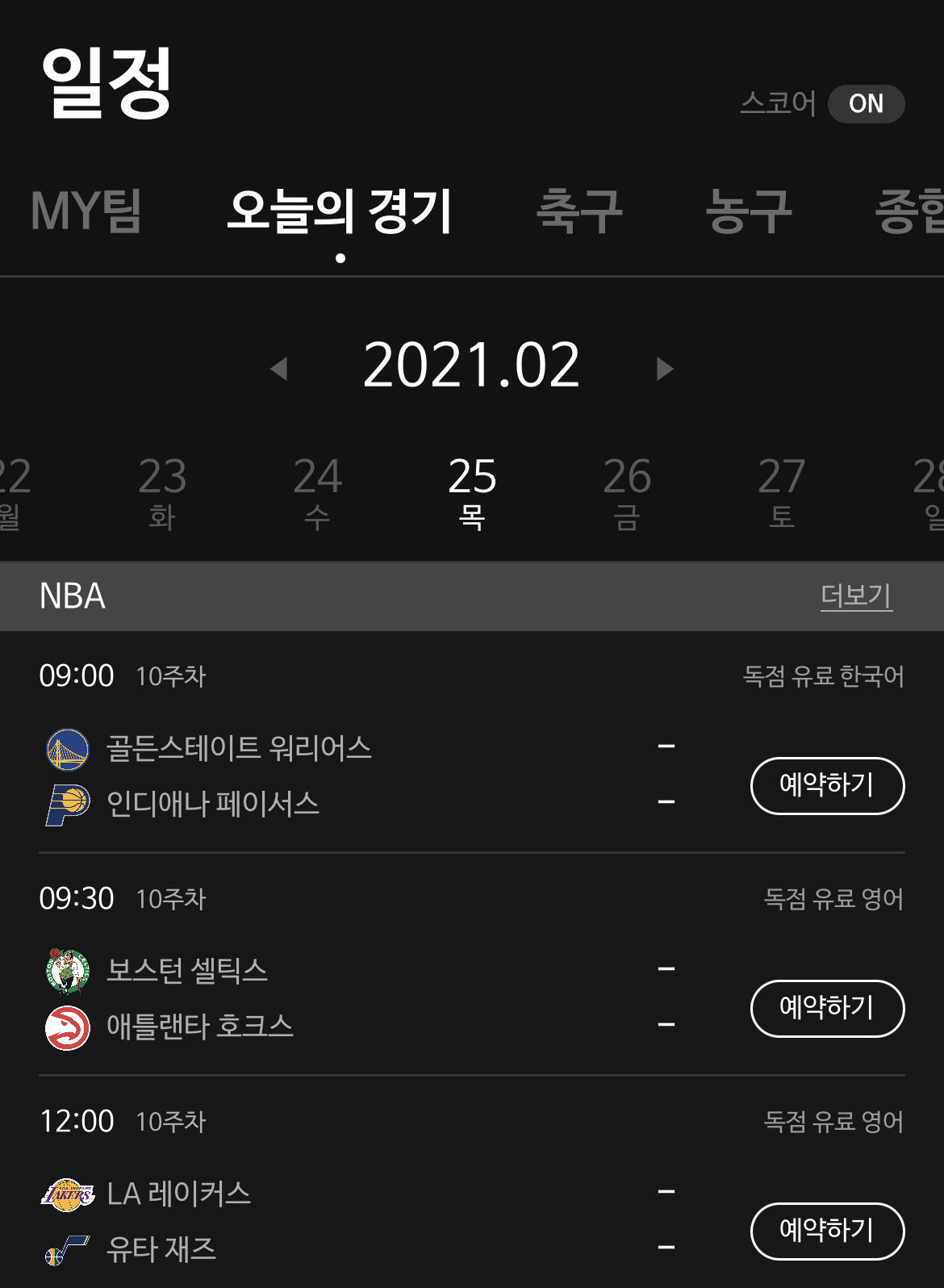Select date 26 금

[x=627, y=492]
